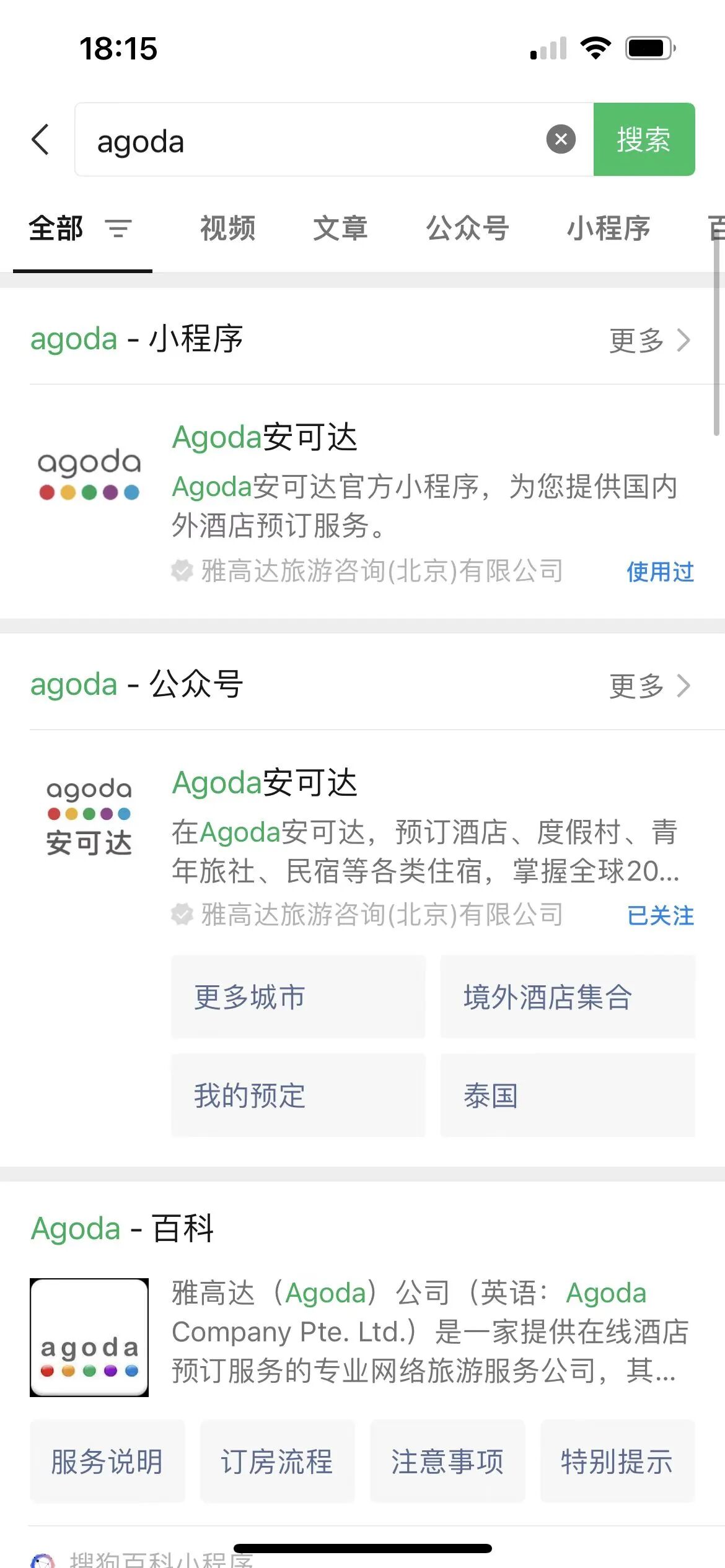725x1568 pixels.
Task: Switch to the 文章 tab
Action: point(340,229)
